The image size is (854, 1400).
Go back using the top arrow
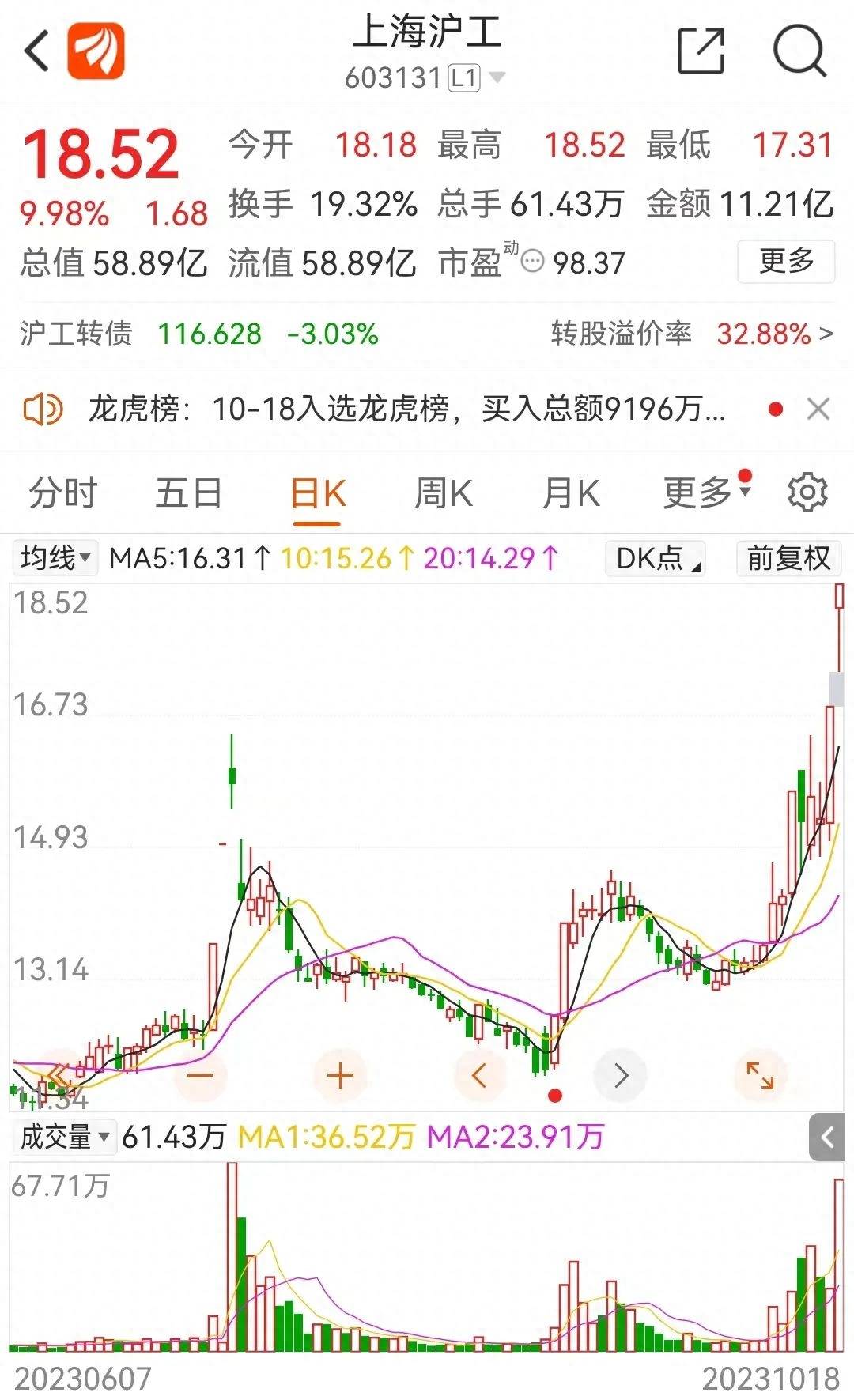(x=36, y=52)
